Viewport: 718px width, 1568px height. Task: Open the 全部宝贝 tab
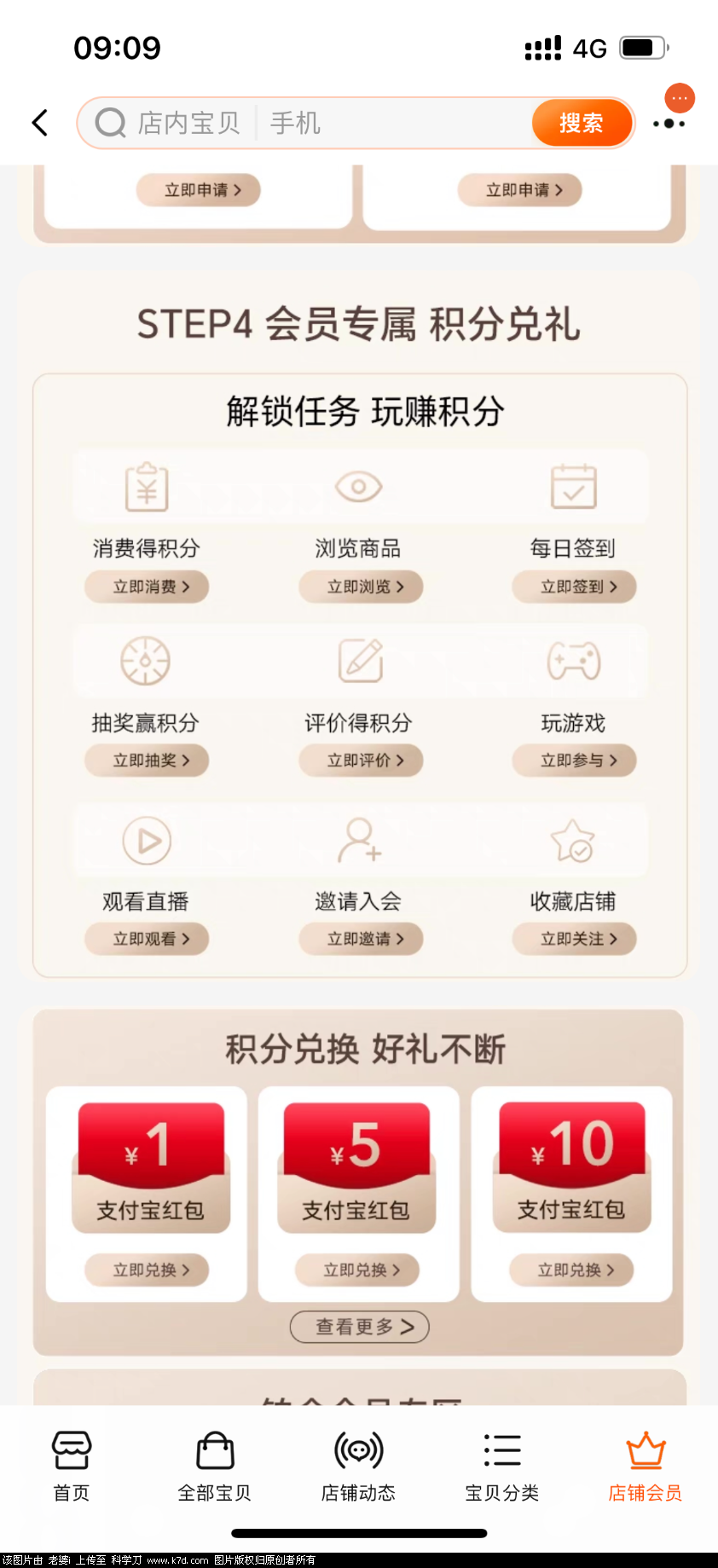[215, 1467]
